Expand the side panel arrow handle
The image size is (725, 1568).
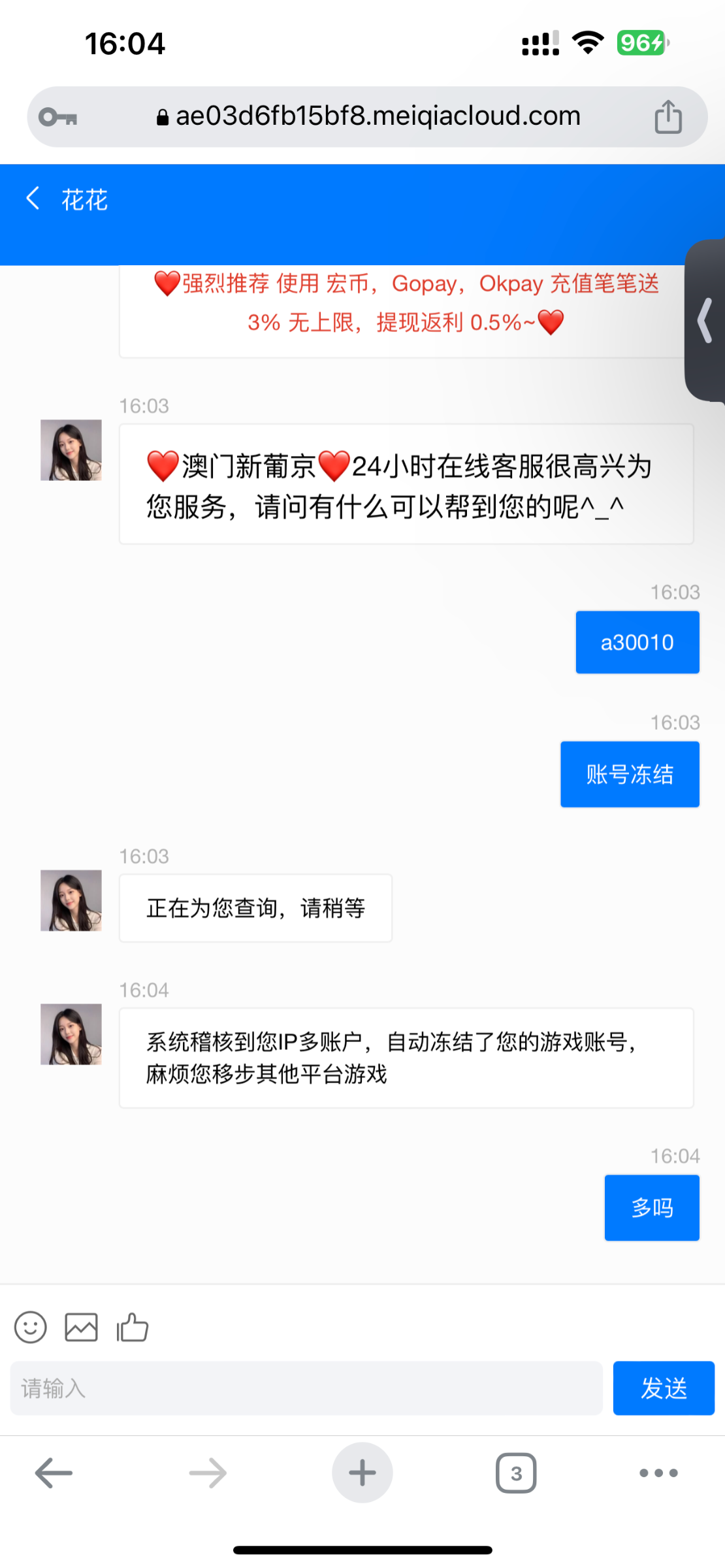[705, 320]
